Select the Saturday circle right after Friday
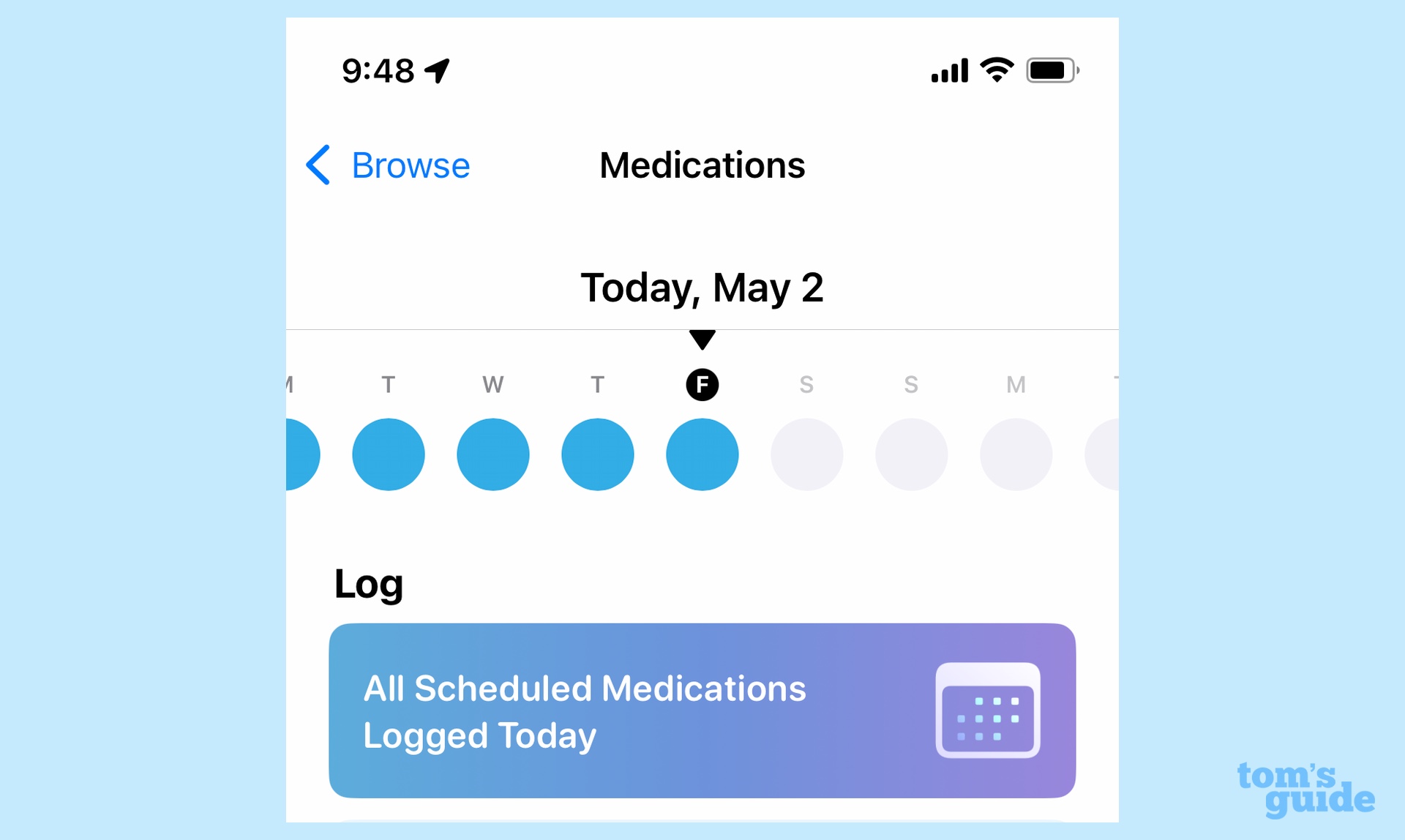 pos(806,454)
